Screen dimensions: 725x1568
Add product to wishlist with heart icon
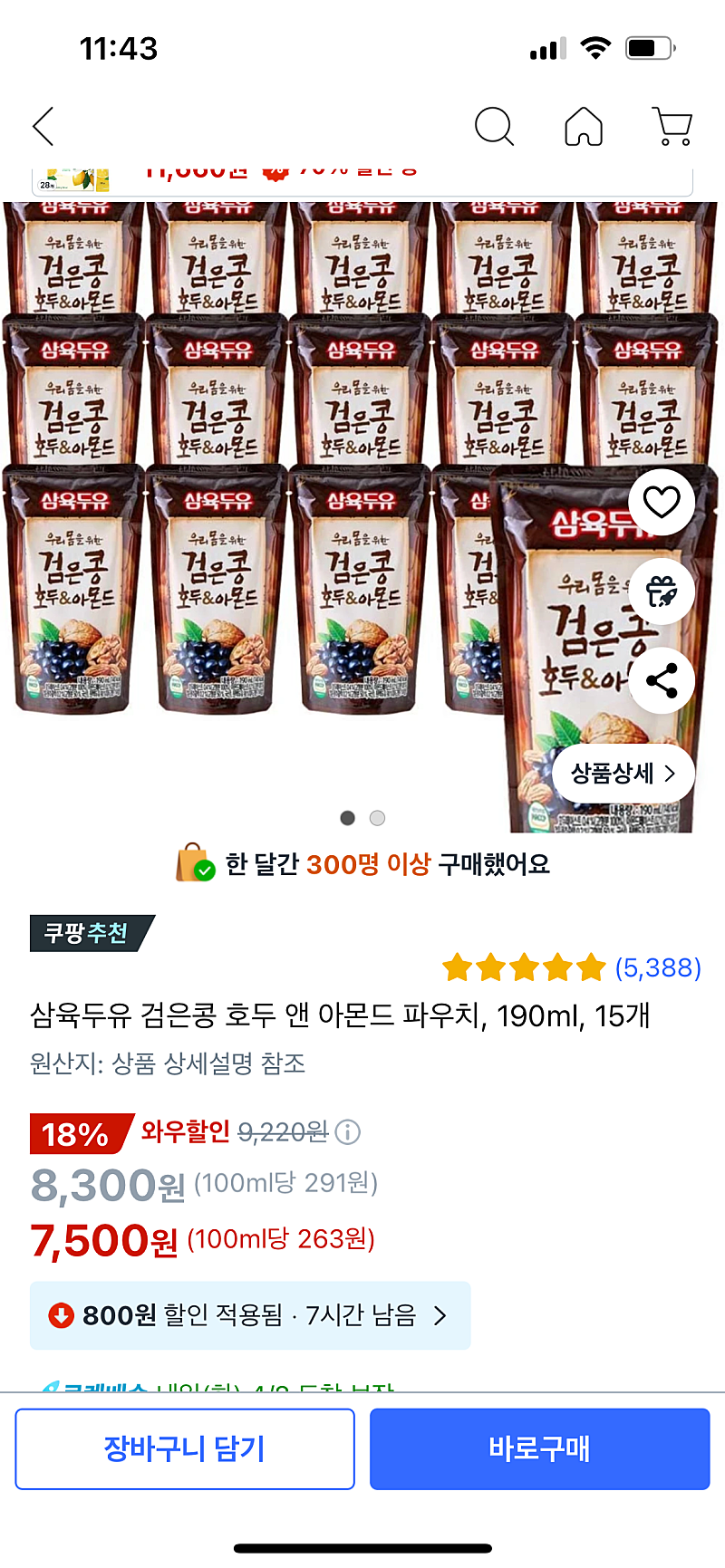[x=662, y=502]
